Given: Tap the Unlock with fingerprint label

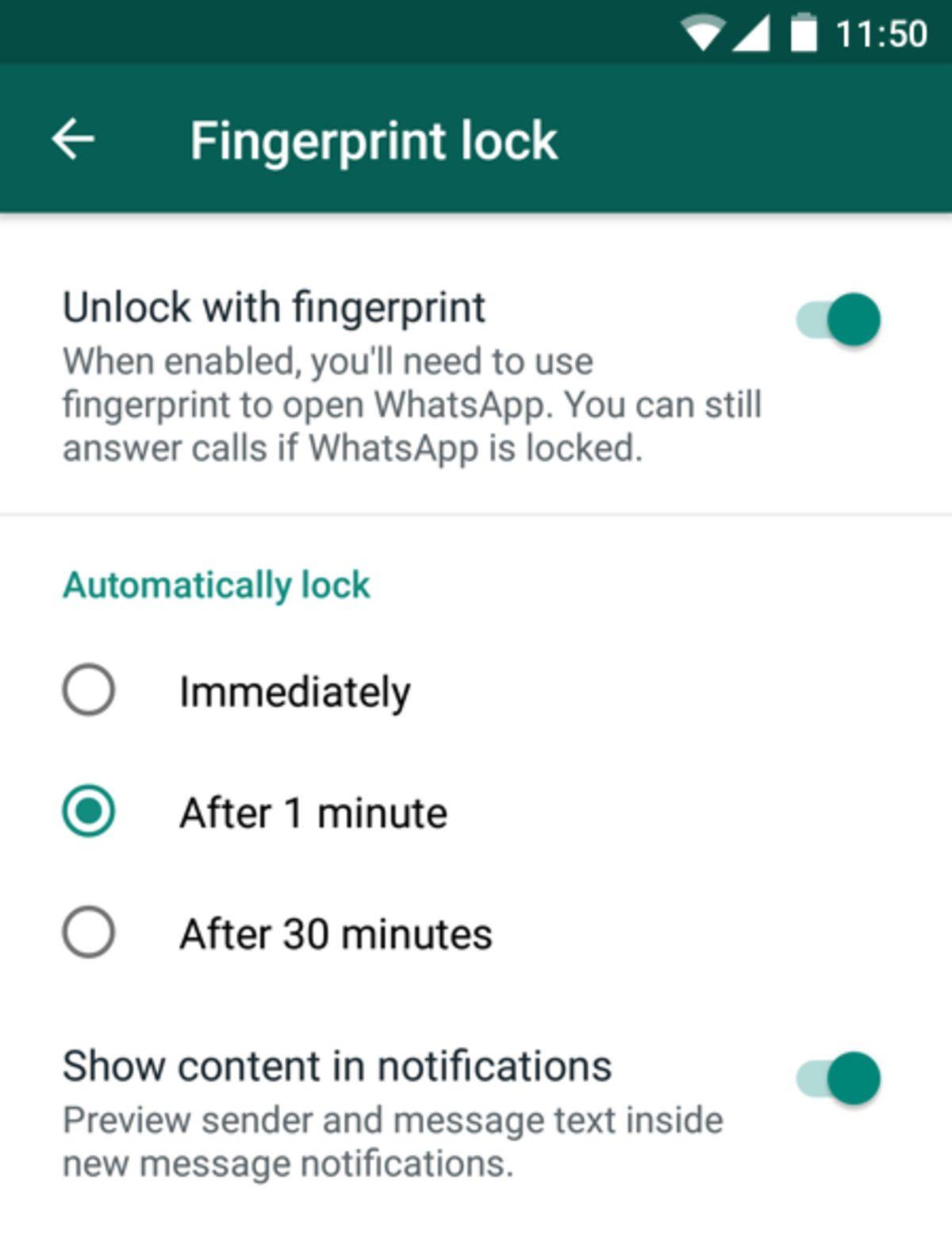Looking at the screenshot, I should pos(274,308).
